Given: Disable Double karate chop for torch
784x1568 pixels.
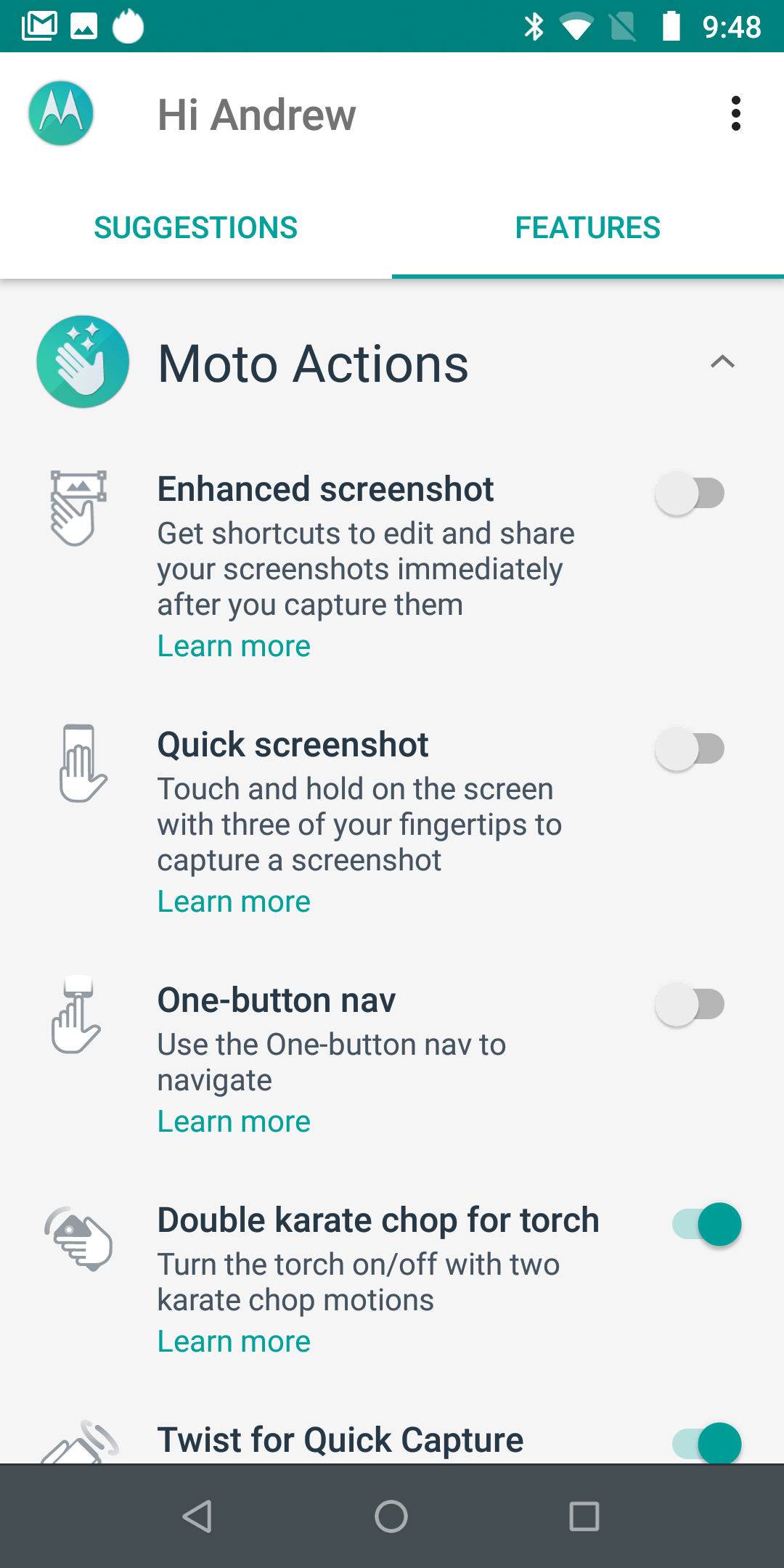Looking at the screenshot, I should point(706,1225).
